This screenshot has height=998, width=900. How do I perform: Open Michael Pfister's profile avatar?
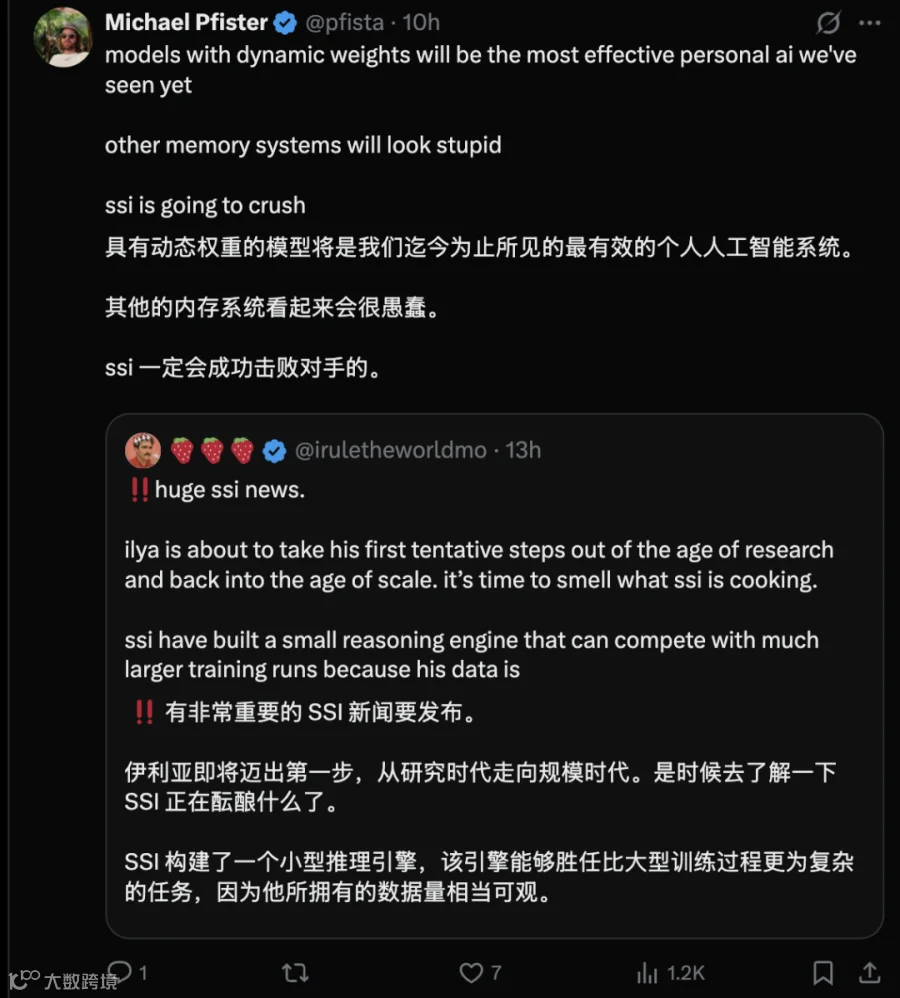pyautogui.click(x=62, y=37)
